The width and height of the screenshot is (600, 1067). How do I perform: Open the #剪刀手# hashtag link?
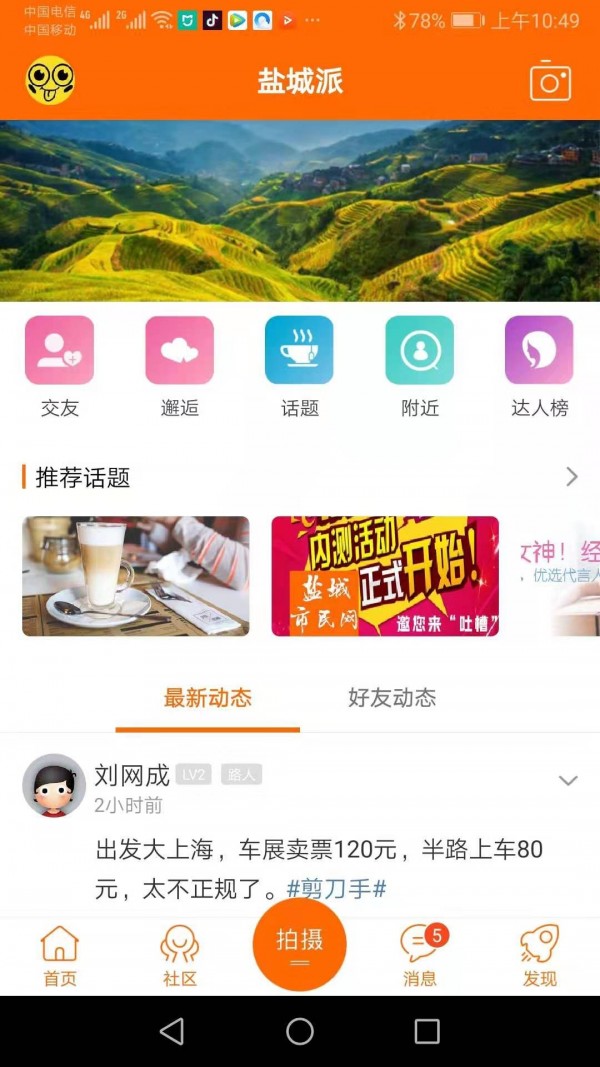coord(336,889)
